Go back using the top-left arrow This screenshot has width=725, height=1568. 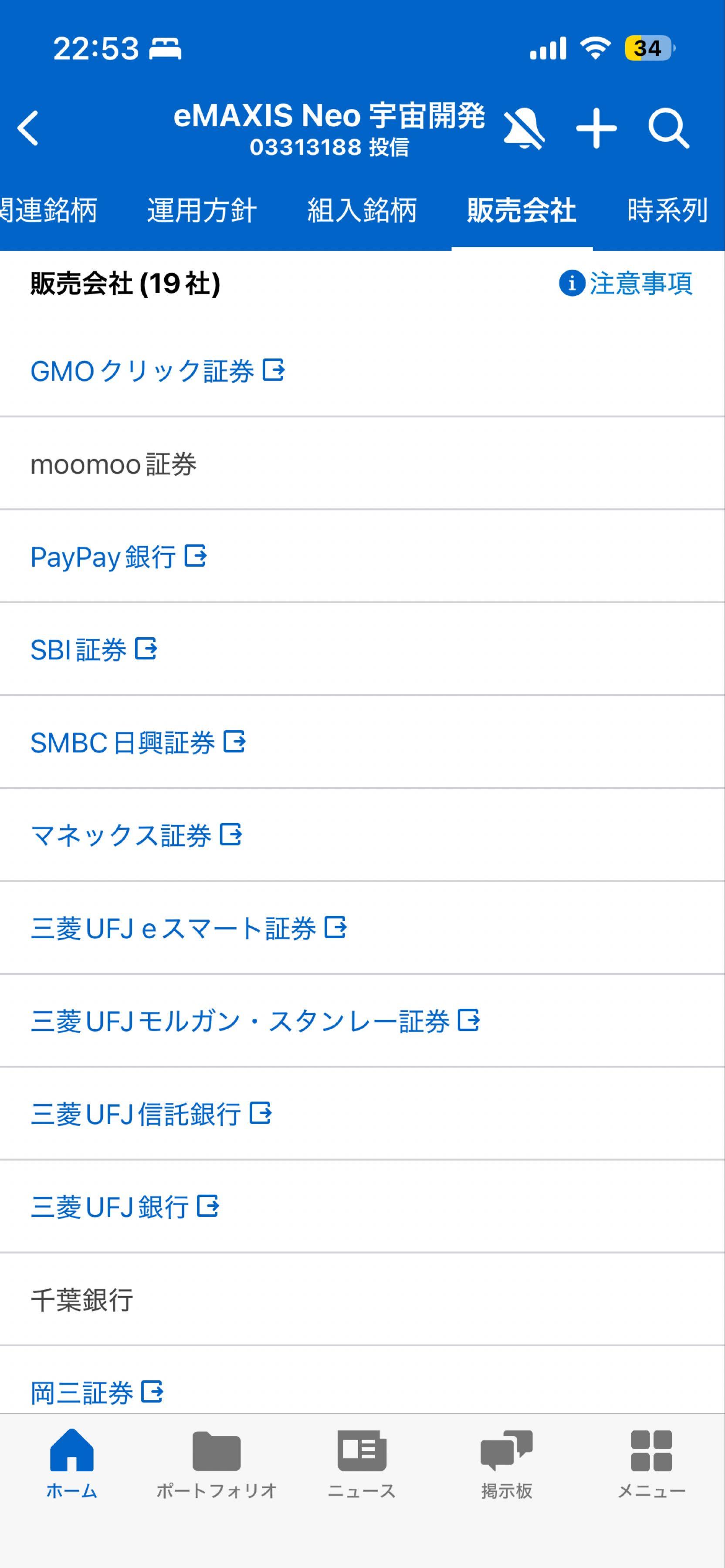pyautogui.click(x=29, y=128)
